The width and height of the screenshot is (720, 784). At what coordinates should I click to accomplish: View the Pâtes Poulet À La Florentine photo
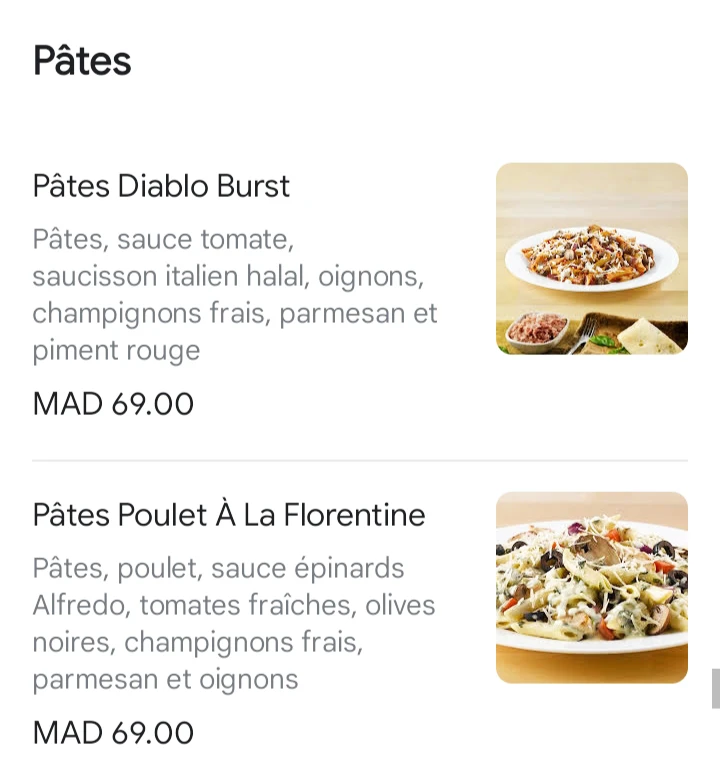tap(592, 587)
